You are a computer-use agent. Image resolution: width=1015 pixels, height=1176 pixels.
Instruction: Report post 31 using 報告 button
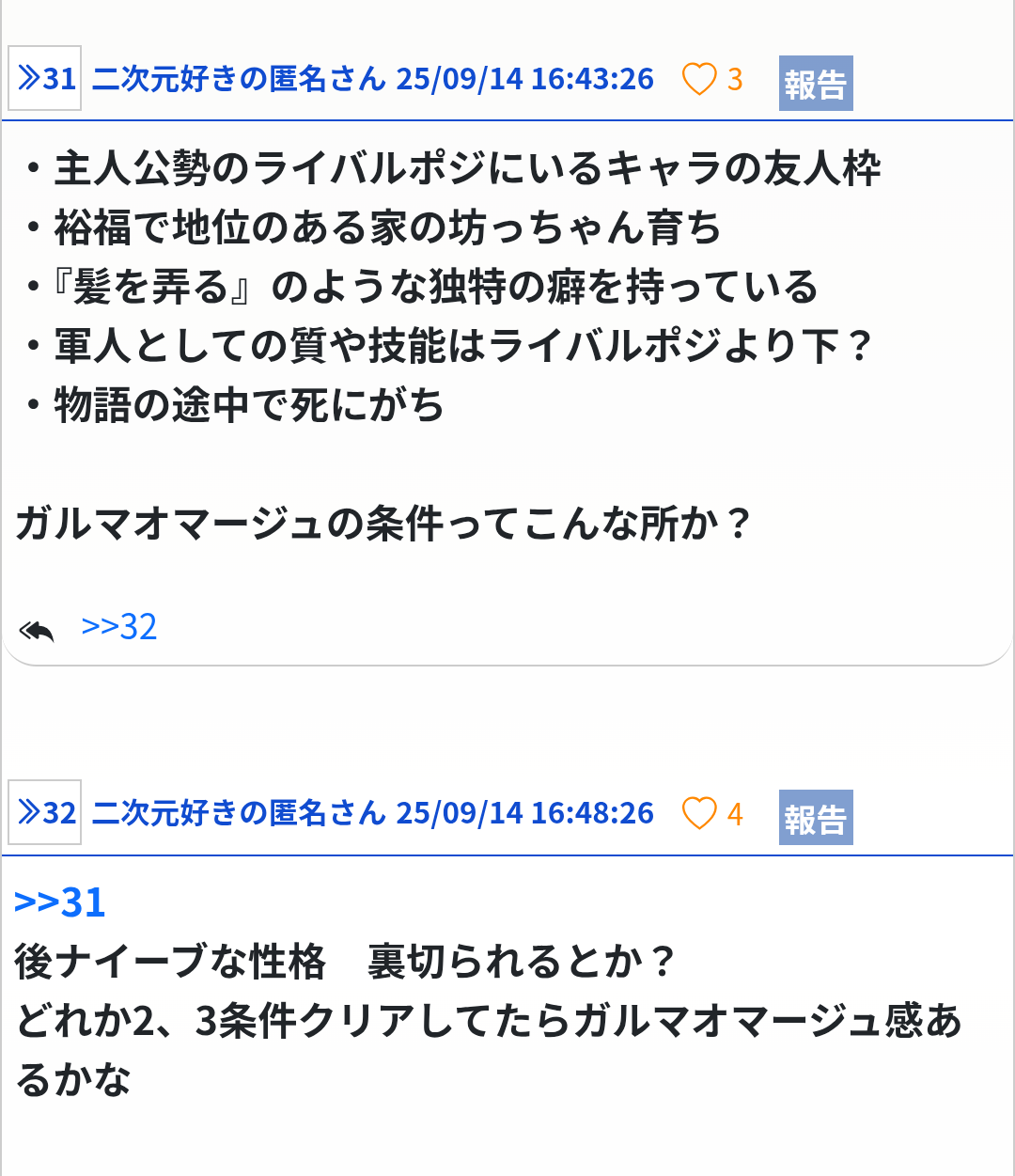pos(816,84)
